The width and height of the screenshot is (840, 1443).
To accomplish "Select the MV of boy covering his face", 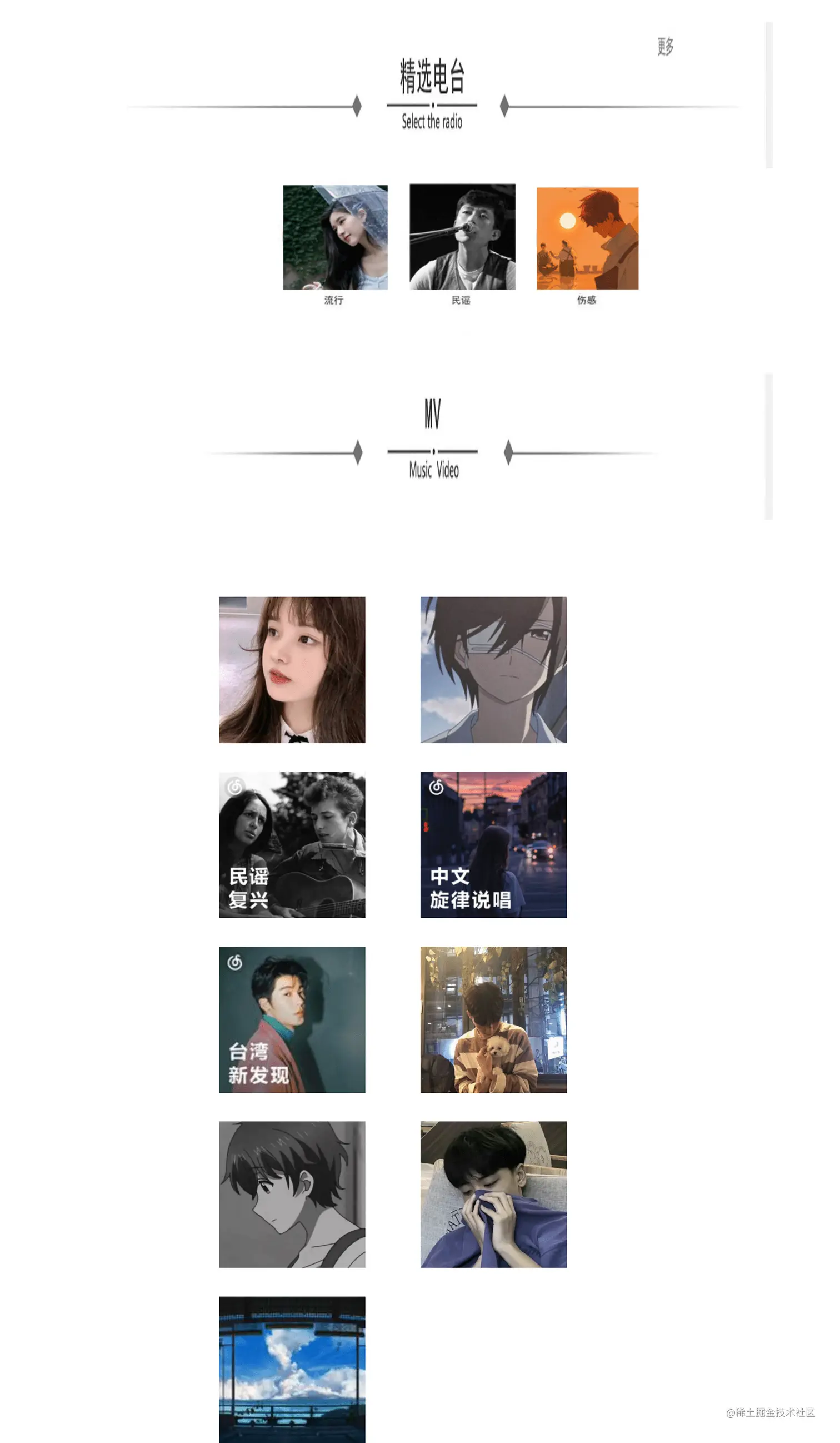I will pyautogui.click(x=493, y=1194).
